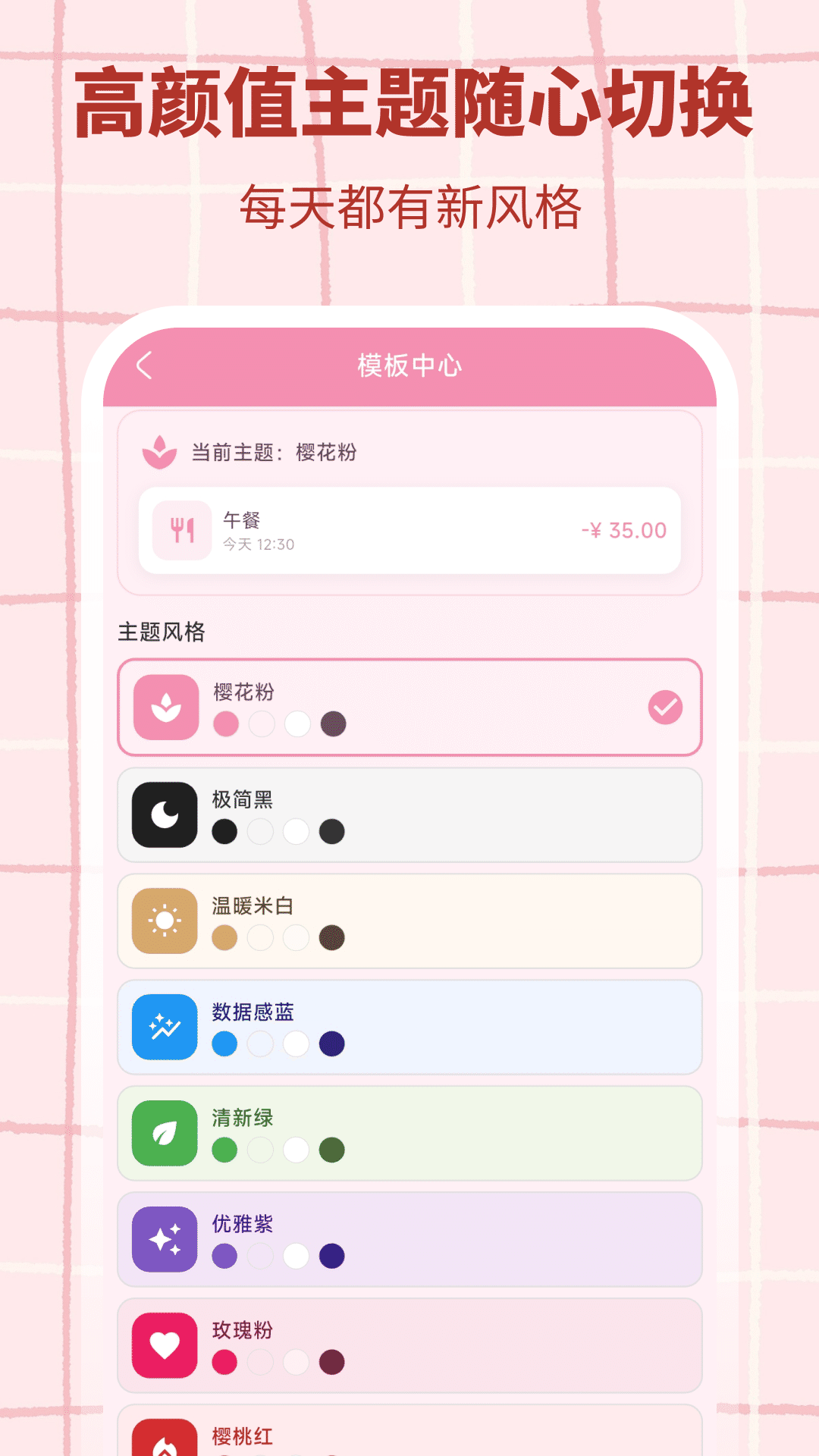Click the 优雅紫 stars icon
The height and width of the screenshot is (1456, 819).
pyautogui.click(x=164, y=1238)
